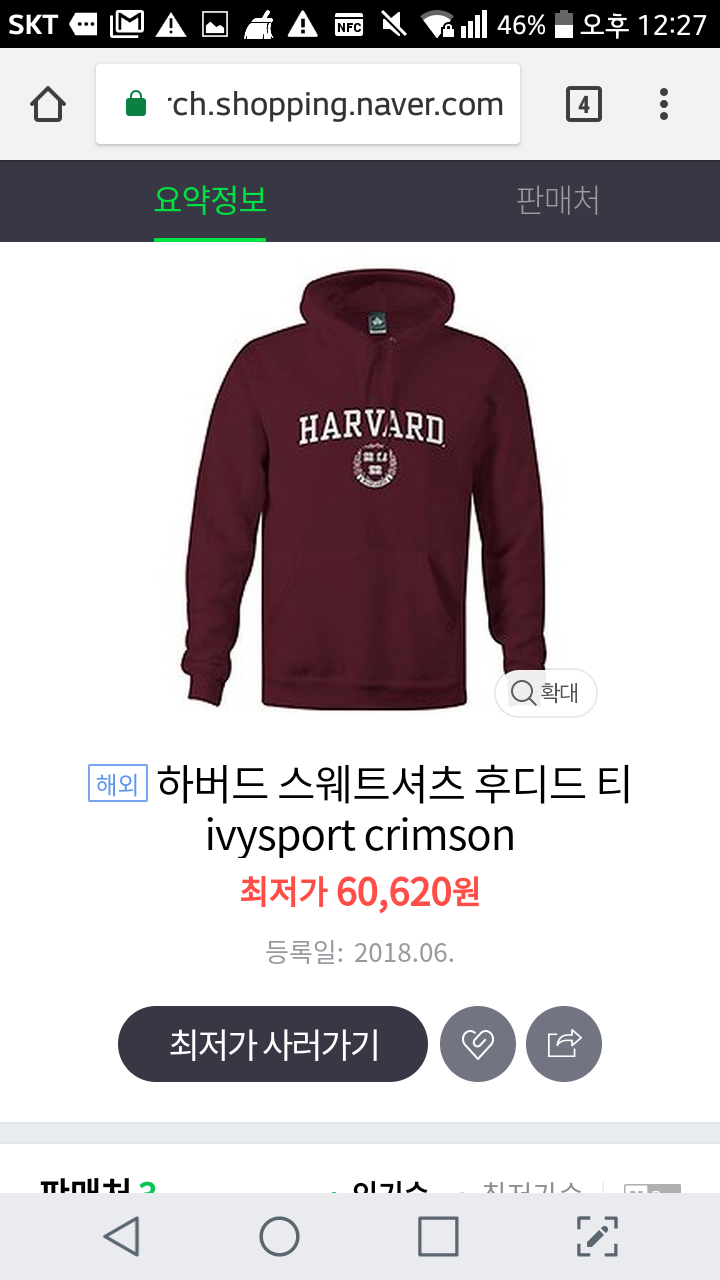Go back using the system back button
Screen dimensions: 720x1280
(122, 1236)
